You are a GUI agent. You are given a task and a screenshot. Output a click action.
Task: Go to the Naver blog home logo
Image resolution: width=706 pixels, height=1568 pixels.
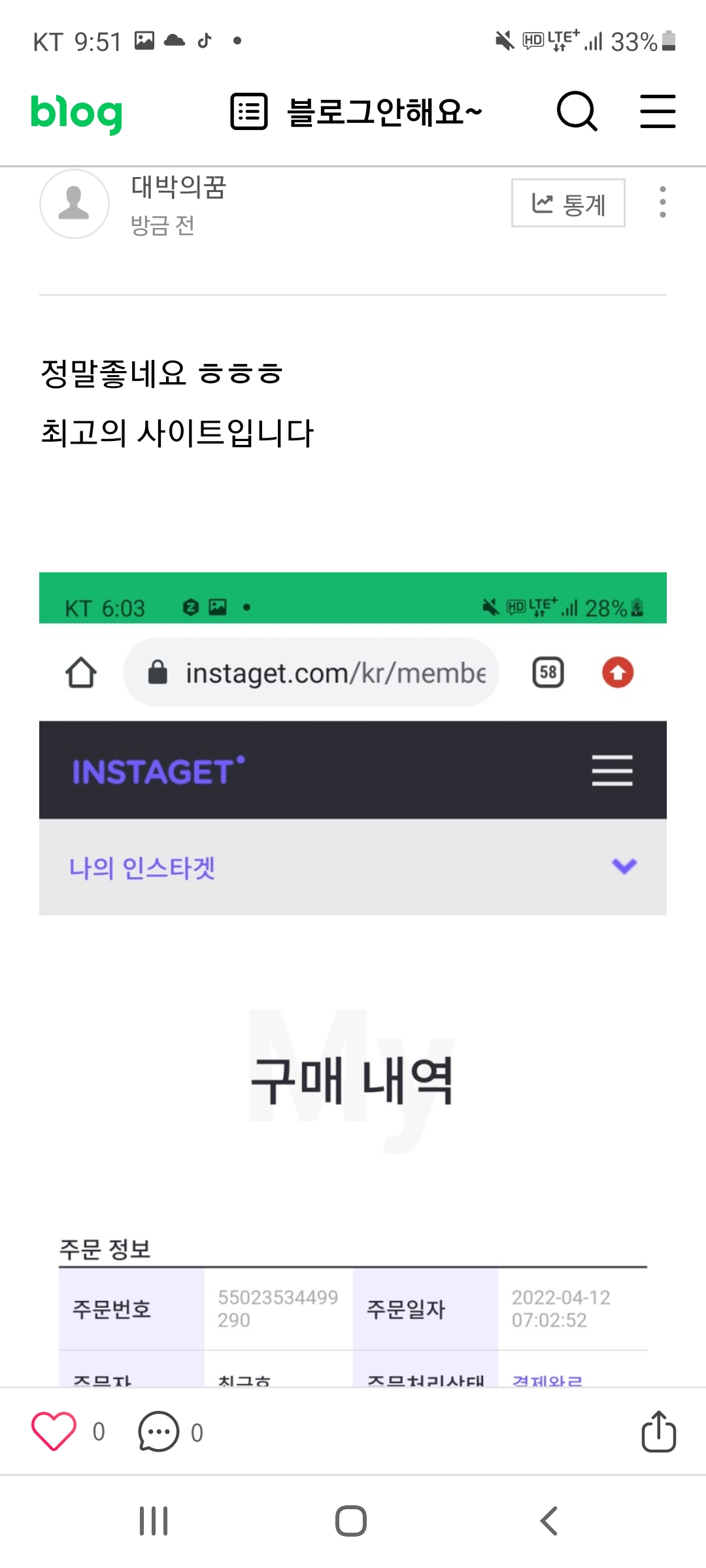pos(76,113)
